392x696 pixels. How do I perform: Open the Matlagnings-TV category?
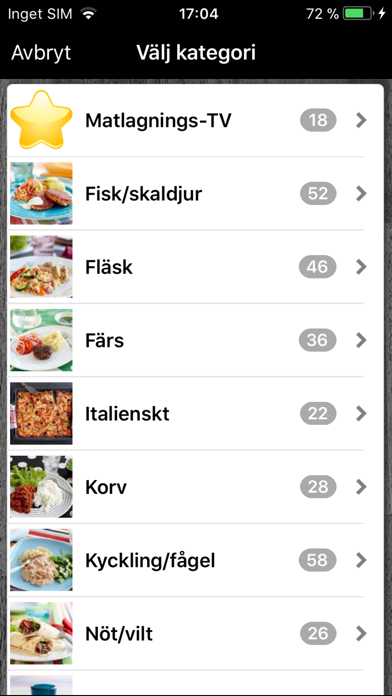(x=195, y=120)
